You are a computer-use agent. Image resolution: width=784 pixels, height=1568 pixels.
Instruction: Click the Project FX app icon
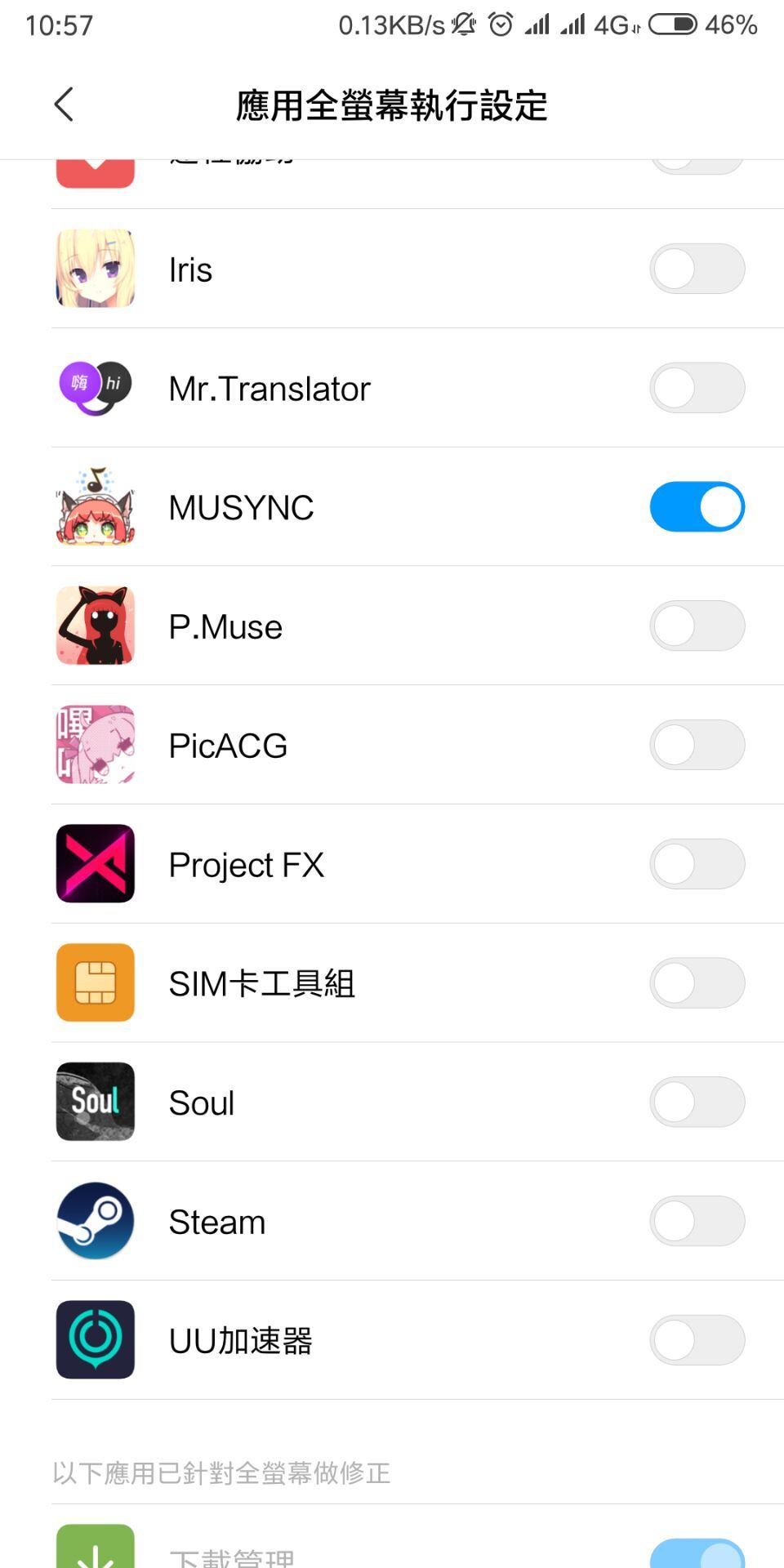(x=95, y=863)
